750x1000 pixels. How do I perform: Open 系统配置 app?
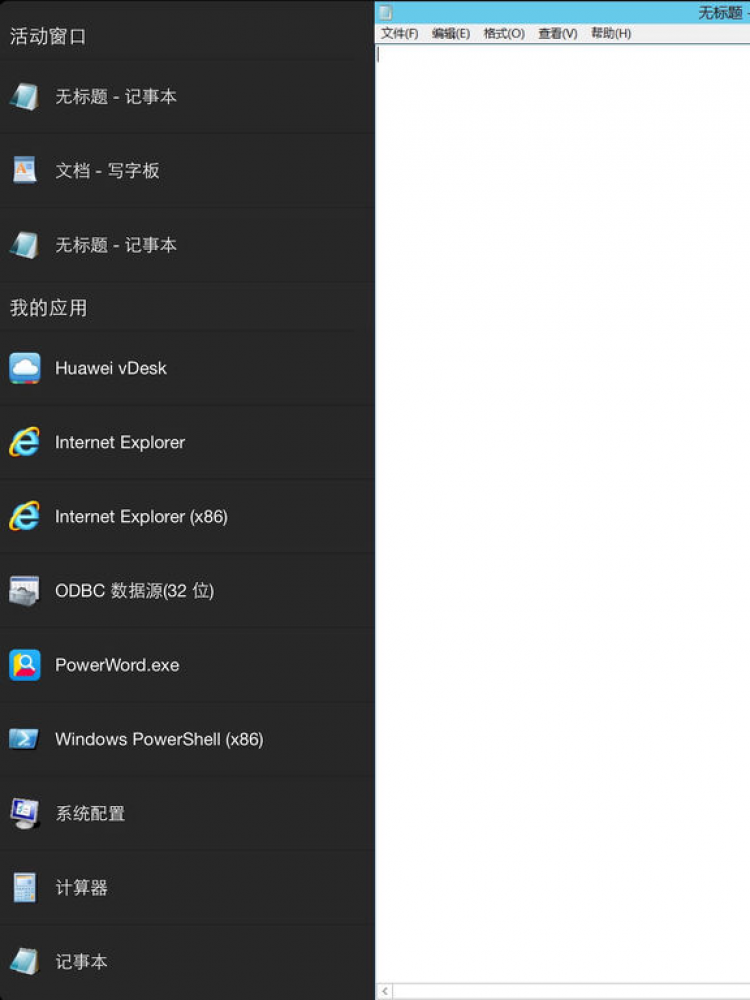tap(90, 814)
